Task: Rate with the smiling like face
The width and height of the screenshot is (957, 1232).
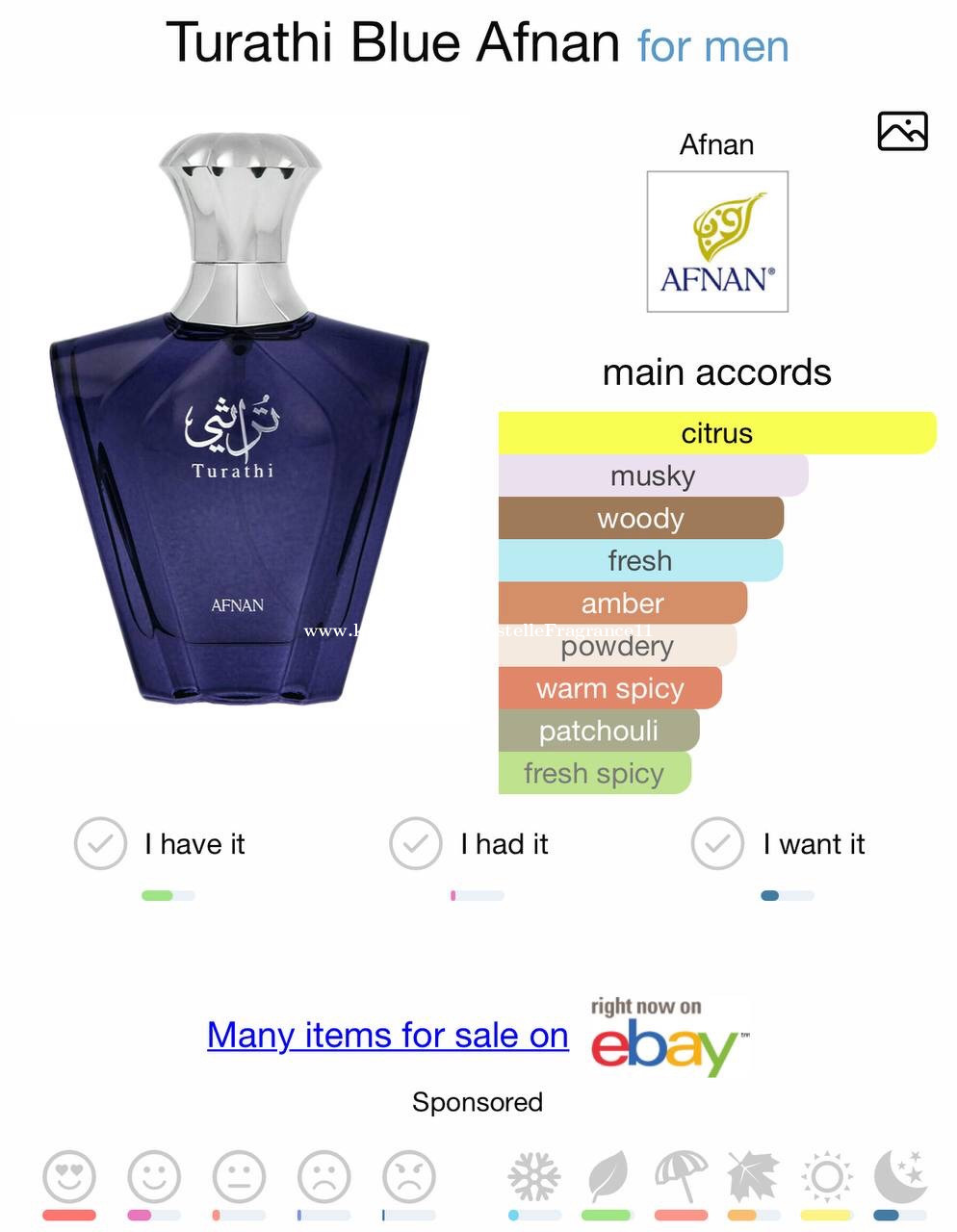Action: (x=154, y=1176)
